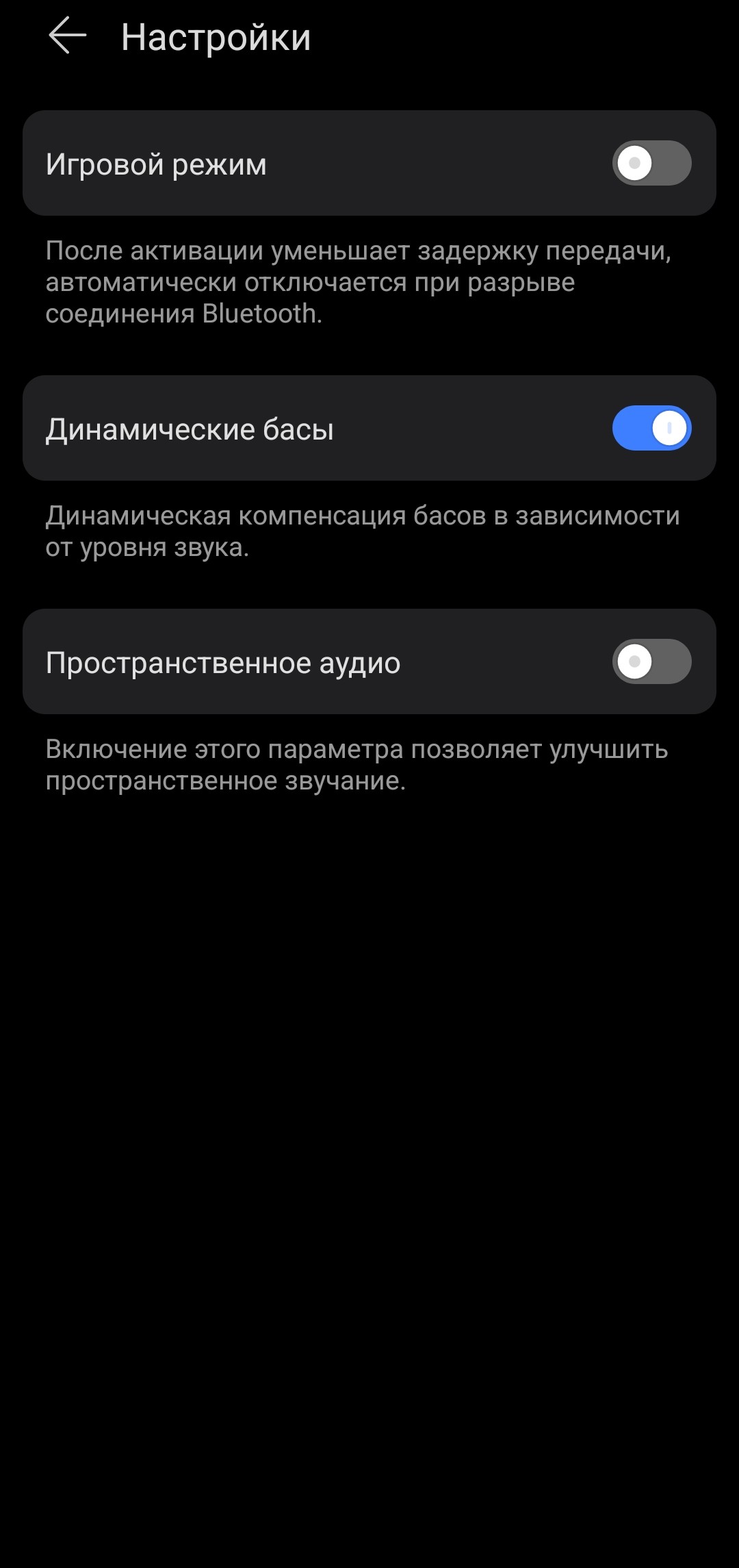Turn on Пространственное аудио
The width and height of the screenshot is (739, 1568).
coord(651,661)
